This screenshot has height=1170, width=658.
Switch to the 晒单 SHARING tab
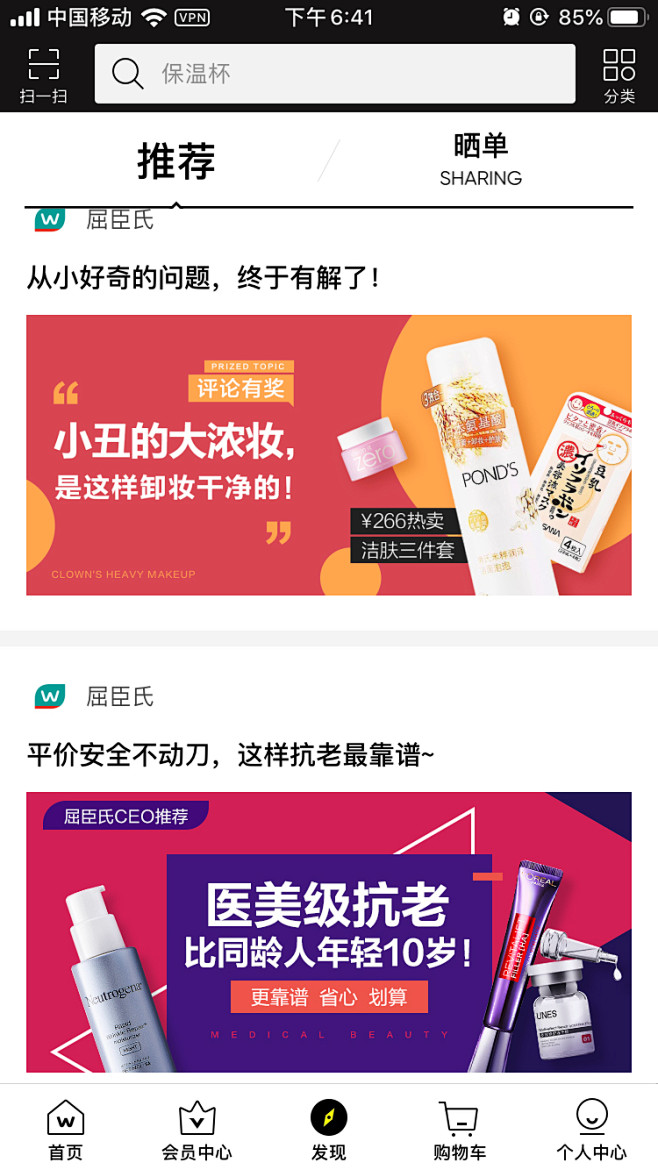tap(480, 160)
